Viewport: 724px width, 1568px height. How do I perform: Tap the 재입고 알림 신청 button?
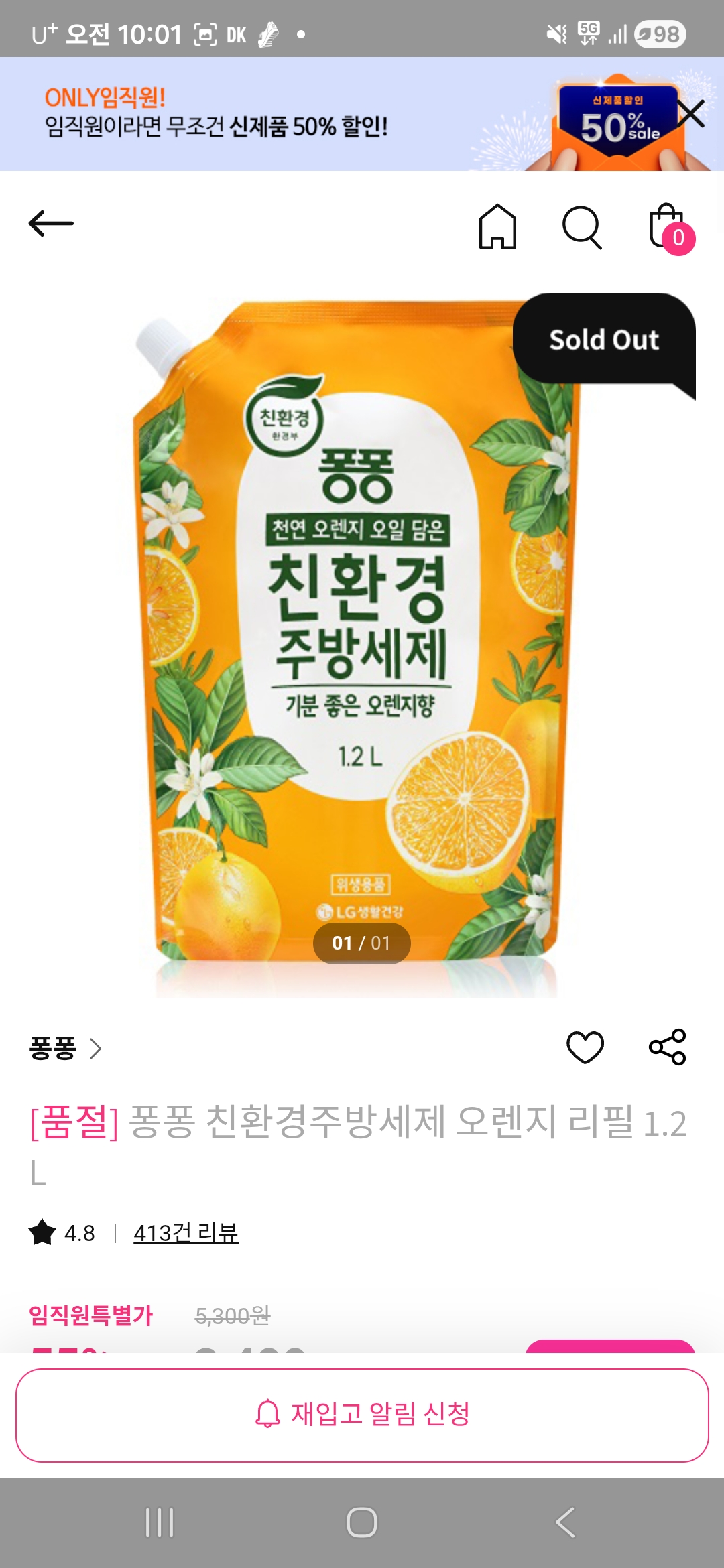tap(362, 1415)
